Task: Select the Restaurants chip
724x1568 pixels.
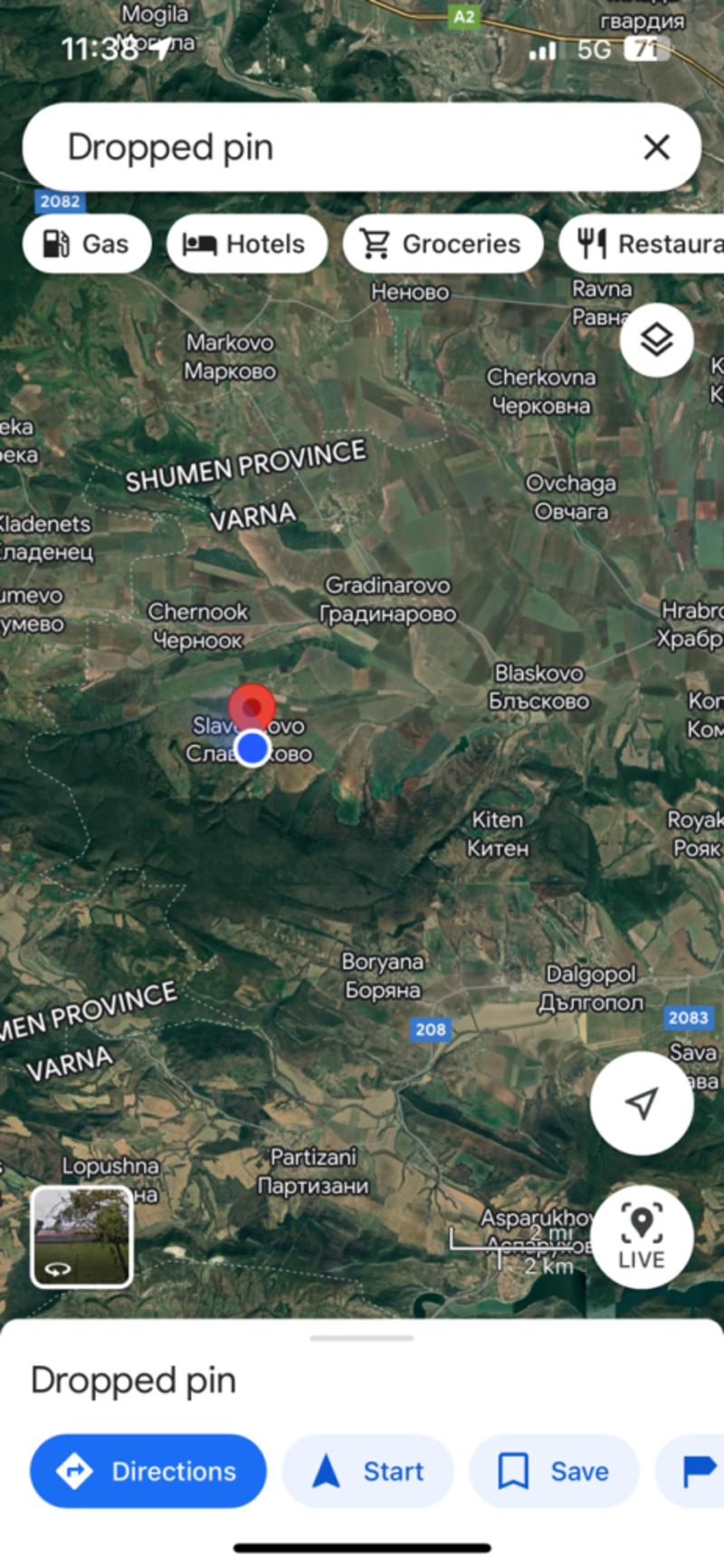Action: pyautogui.click(x=642, y=244)
